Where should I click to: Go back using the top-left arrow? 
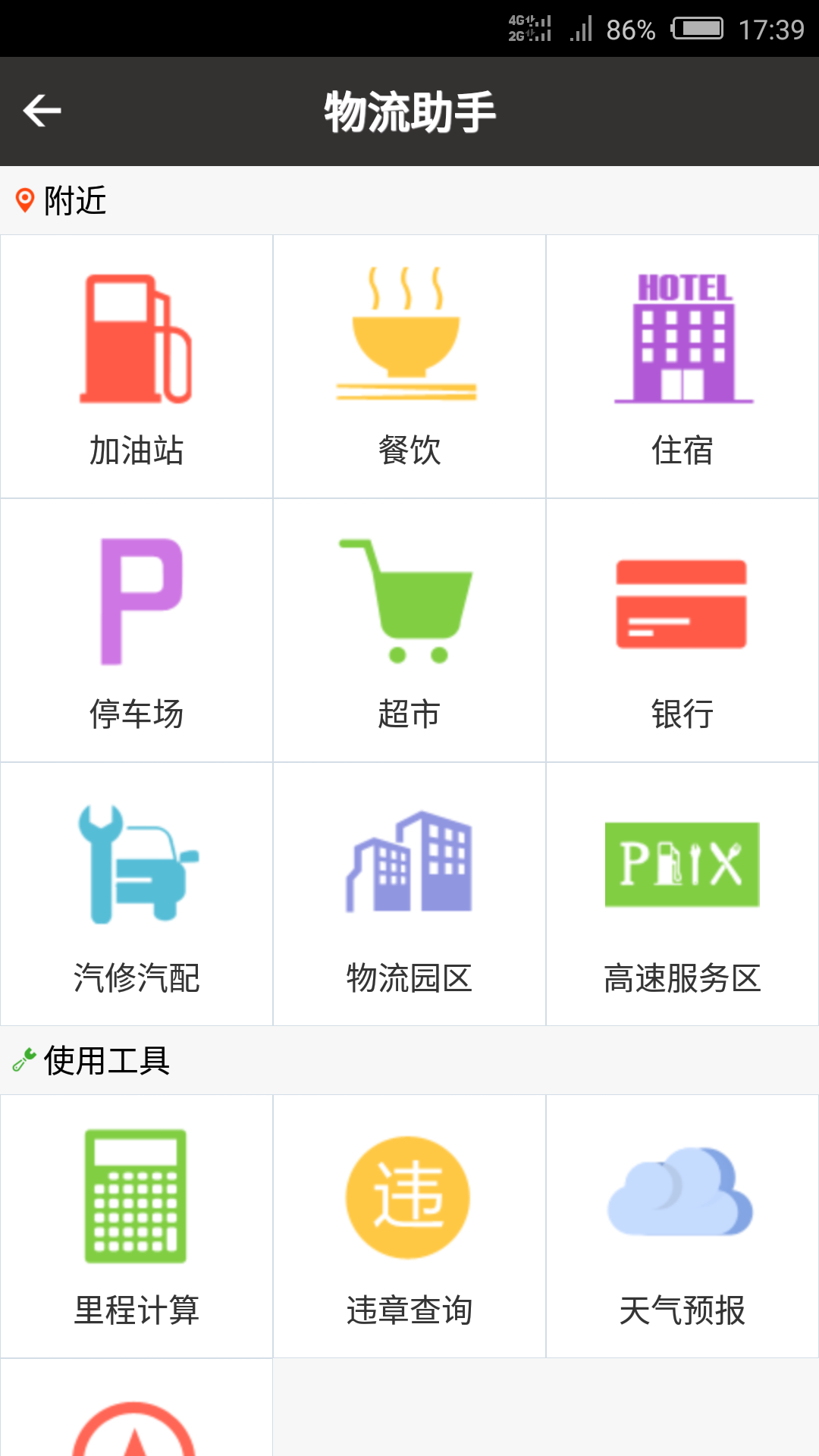[42, 111]
